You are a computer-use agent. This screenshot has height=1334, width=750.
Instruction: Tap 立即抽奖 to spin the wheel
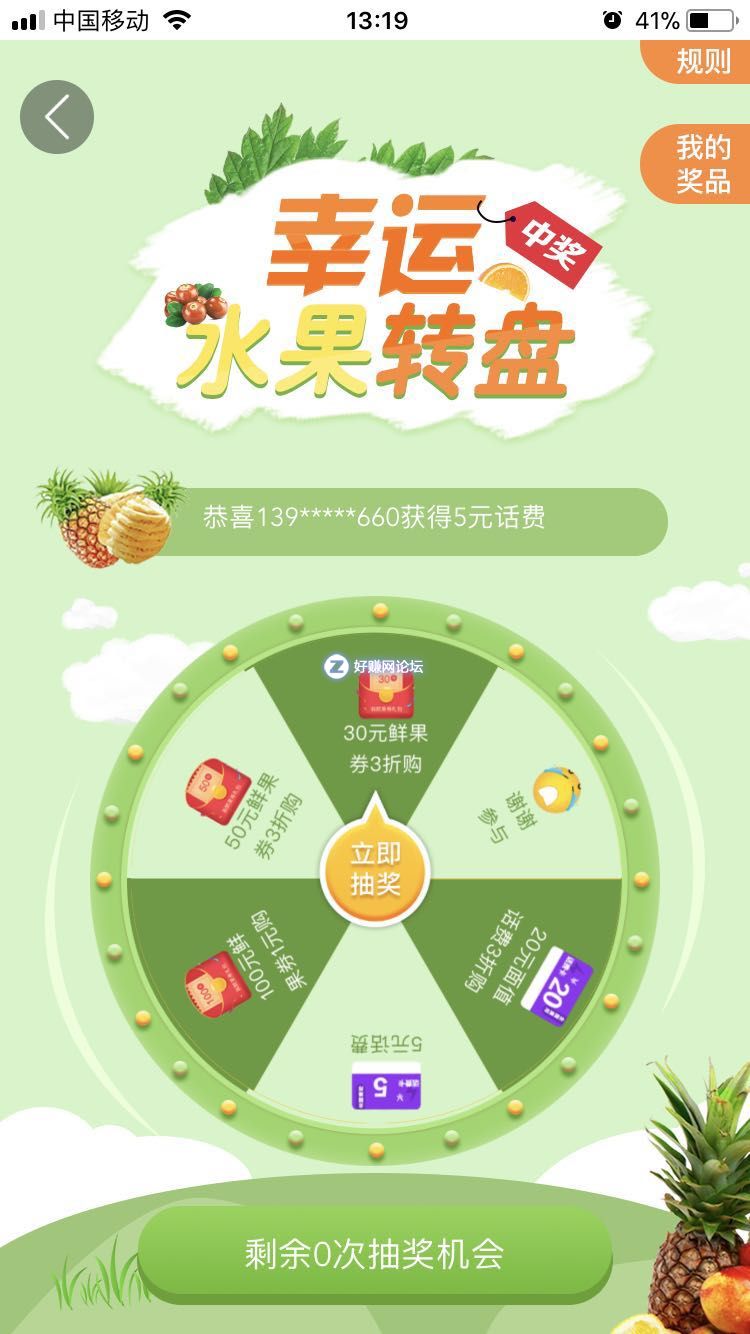(375, 870)
